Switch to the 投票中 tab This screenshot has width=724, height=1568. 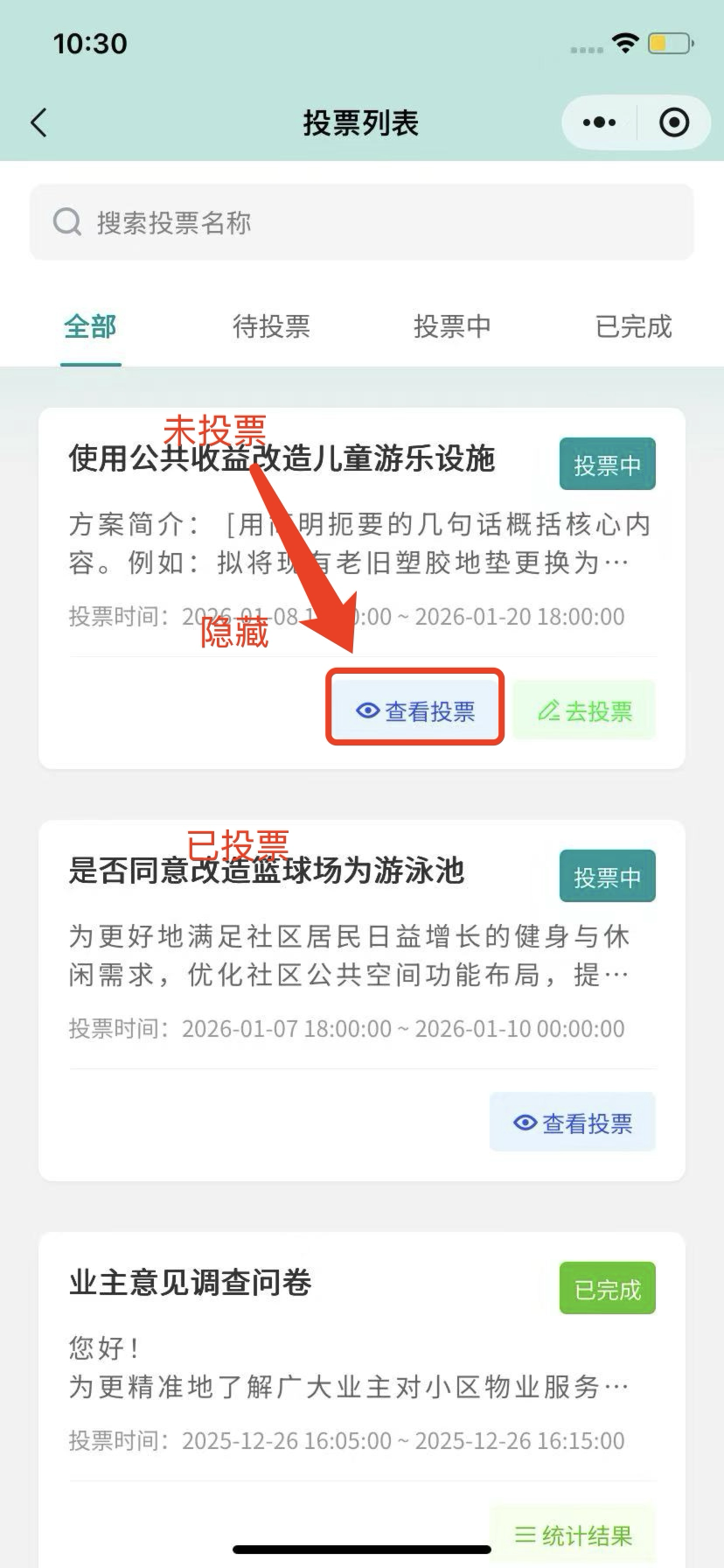coord(451,326)
